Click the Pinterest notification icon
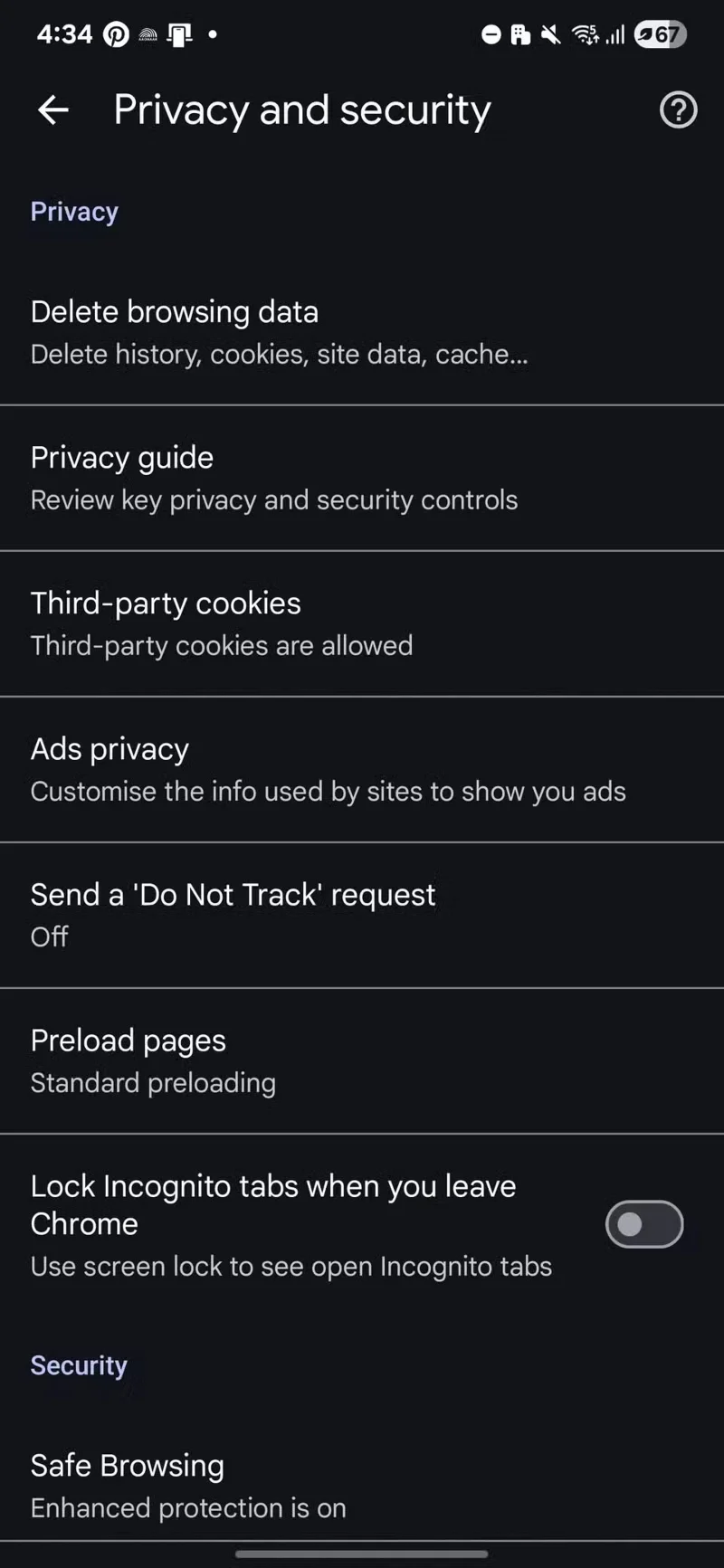The image size is (724, 1568). click(x=116, y=33)
